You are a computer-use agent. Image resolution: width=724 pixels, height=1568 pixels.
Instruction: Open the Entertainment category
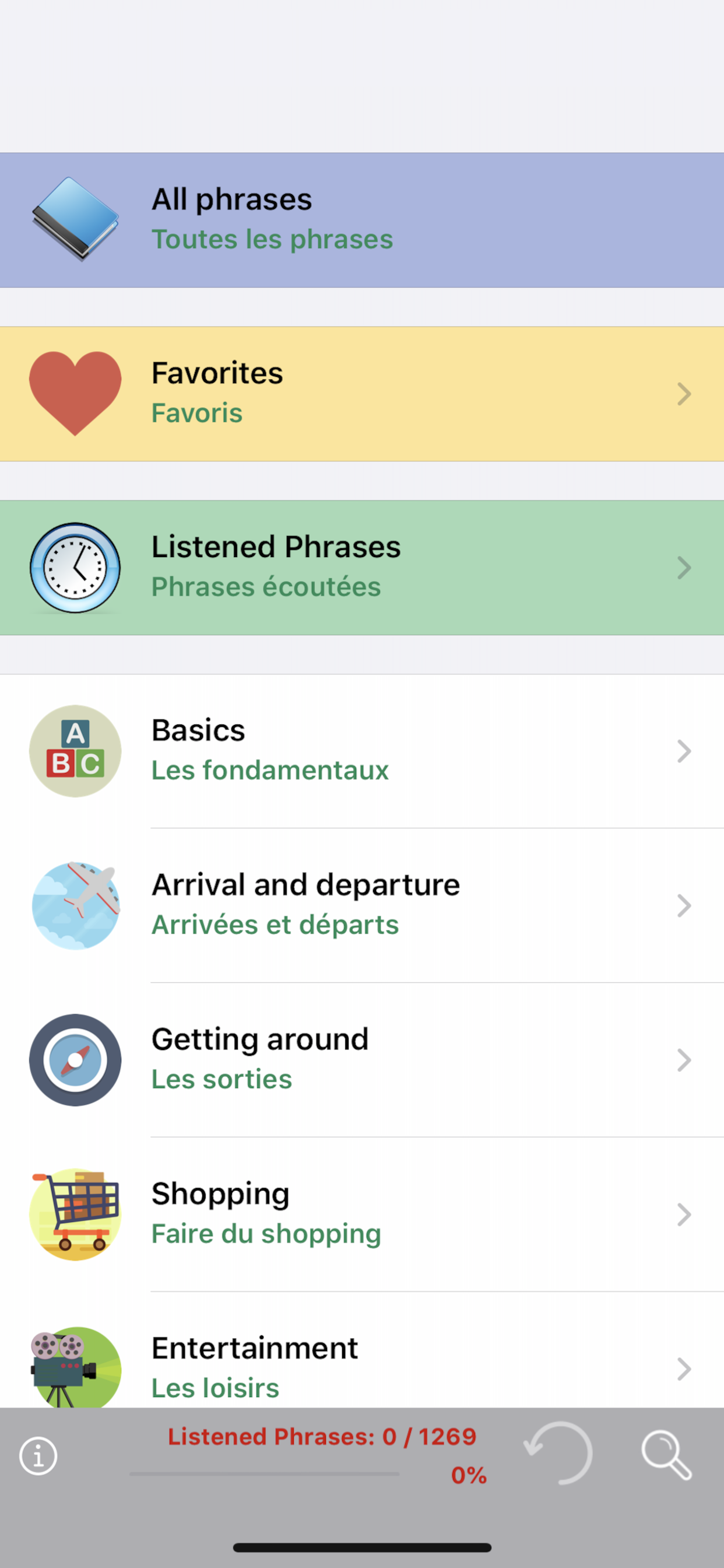tap(362, 1366)
